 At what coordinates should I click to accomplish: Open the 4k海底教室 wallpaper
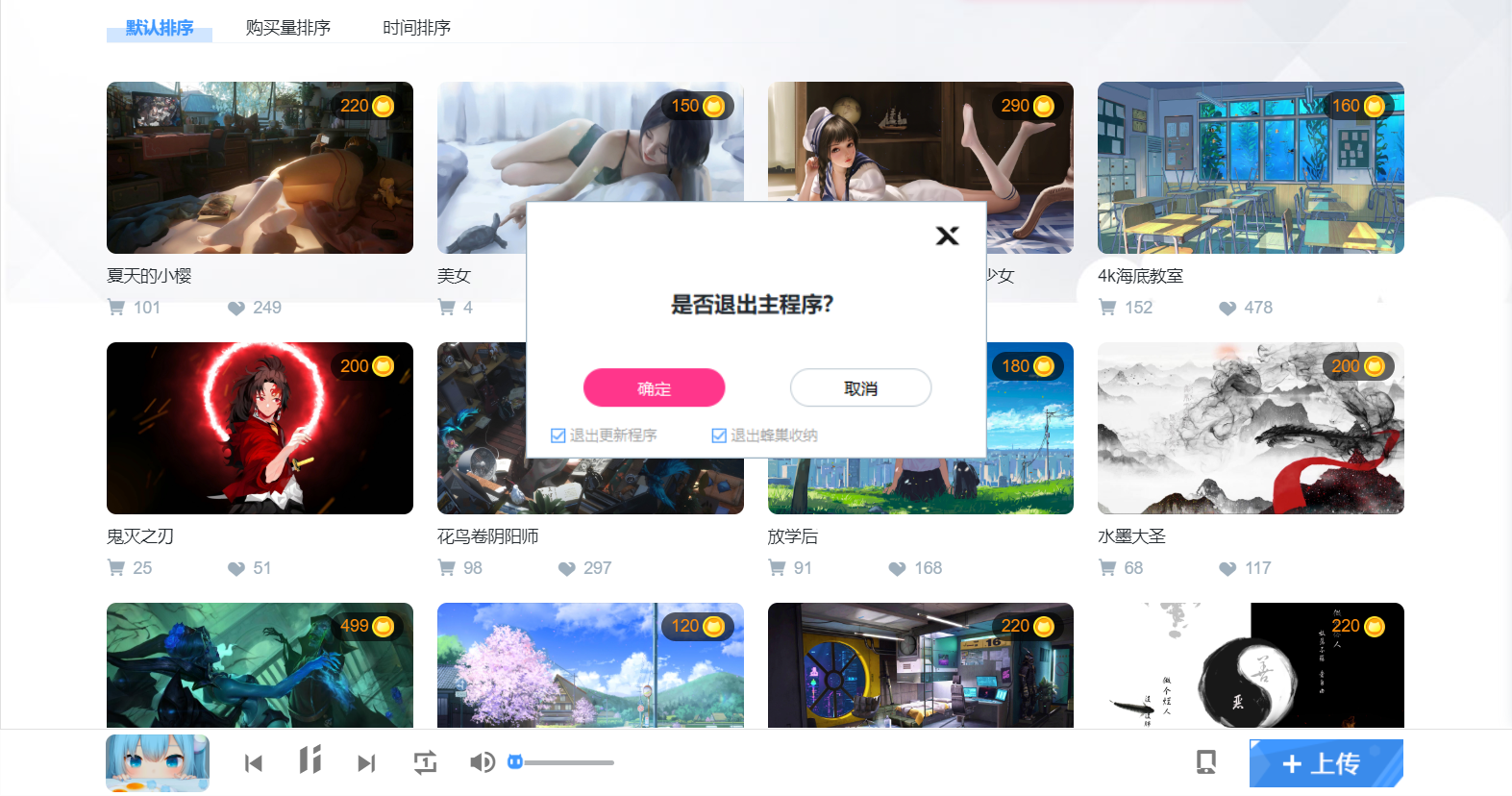click(x=1250, y=167)
